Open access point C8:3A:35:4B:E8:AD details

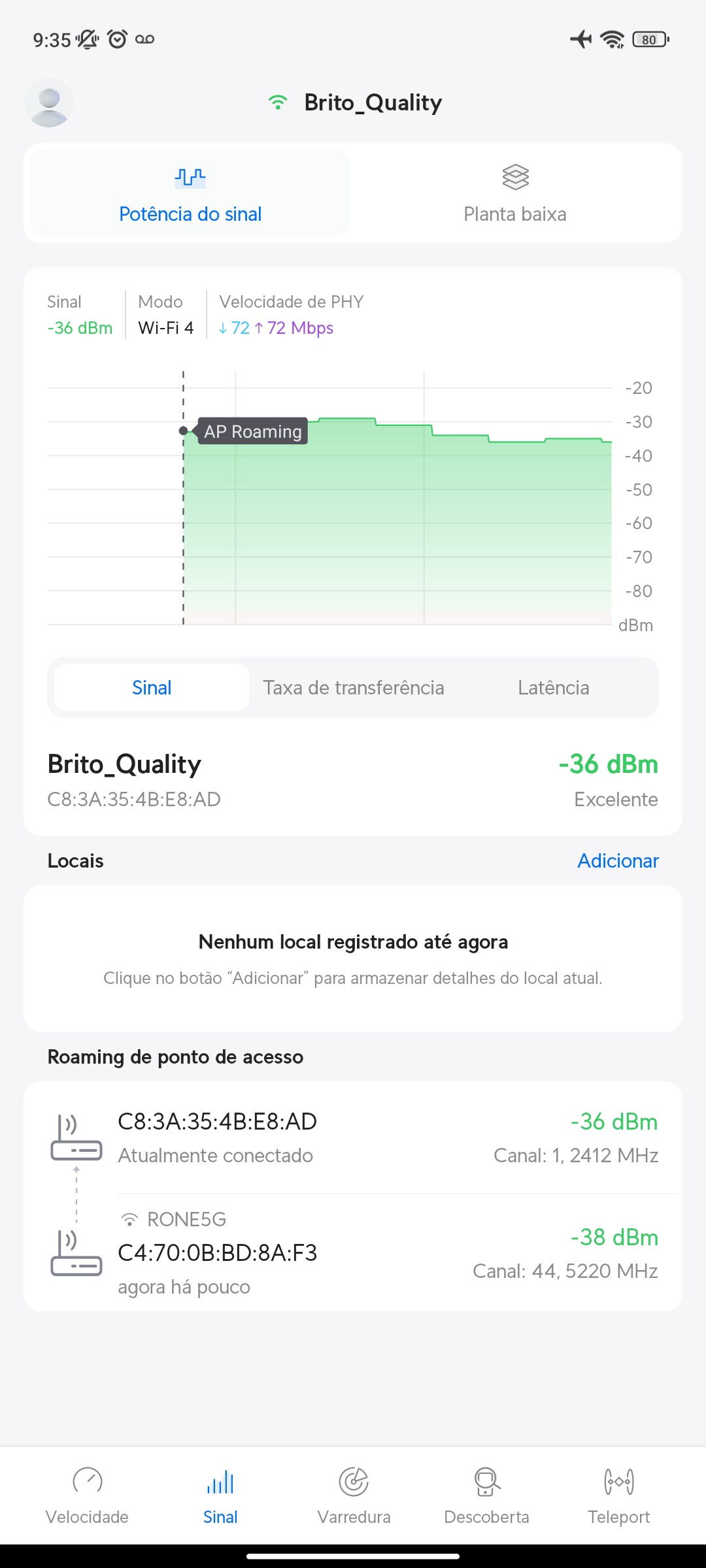[353, 1137]
